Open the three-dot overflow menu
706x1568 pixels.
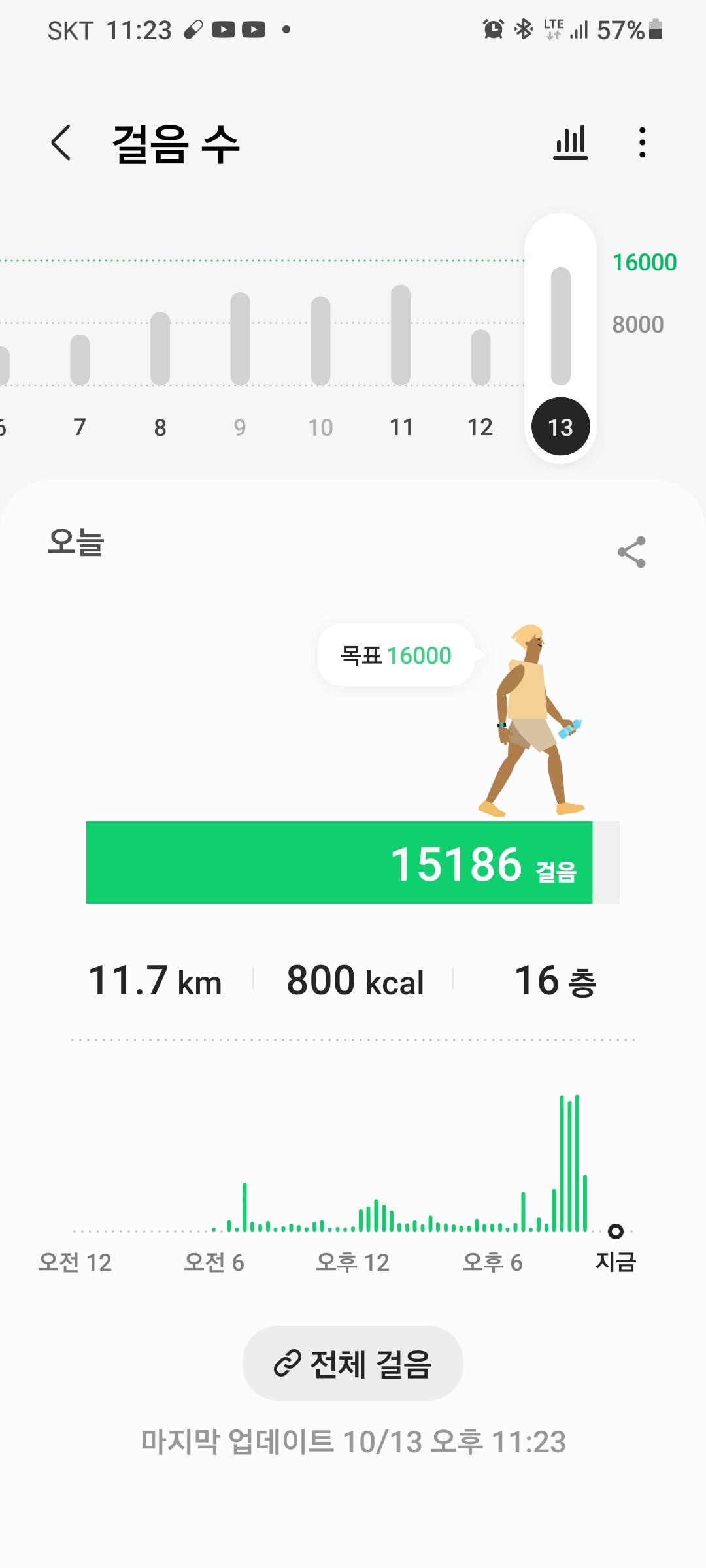click(x=643, y=142)
